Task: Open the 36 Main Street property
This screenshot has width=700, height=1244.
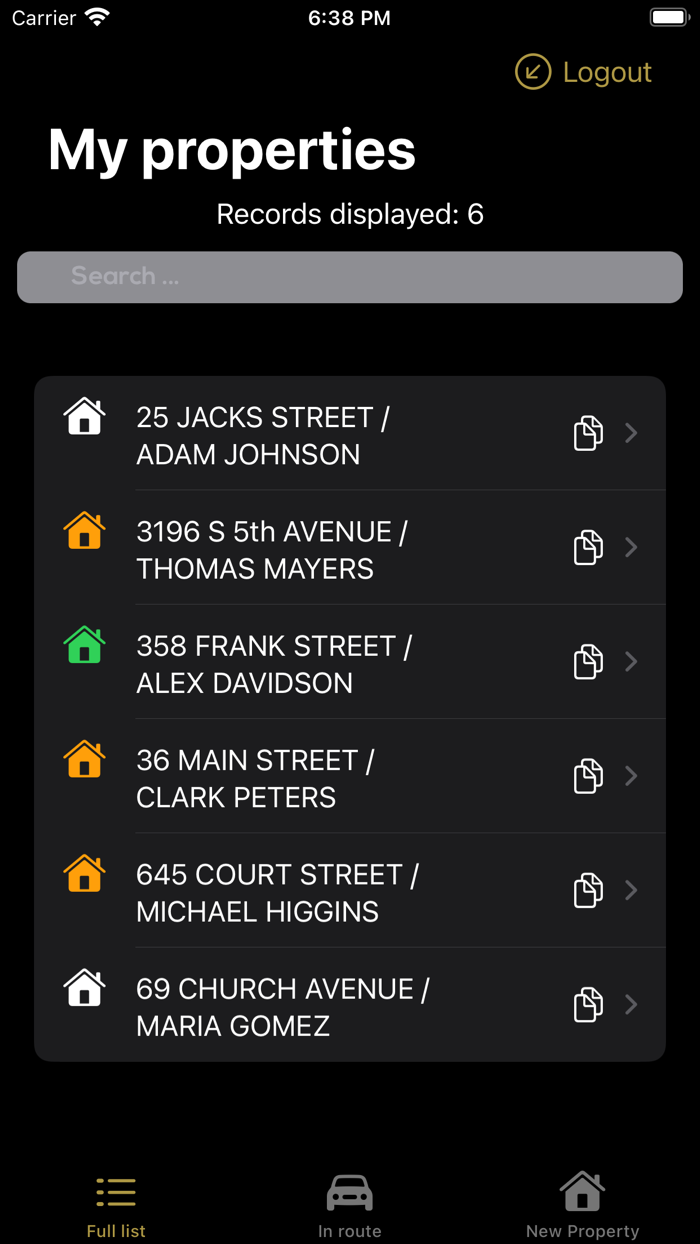Action: pos(350,776)
